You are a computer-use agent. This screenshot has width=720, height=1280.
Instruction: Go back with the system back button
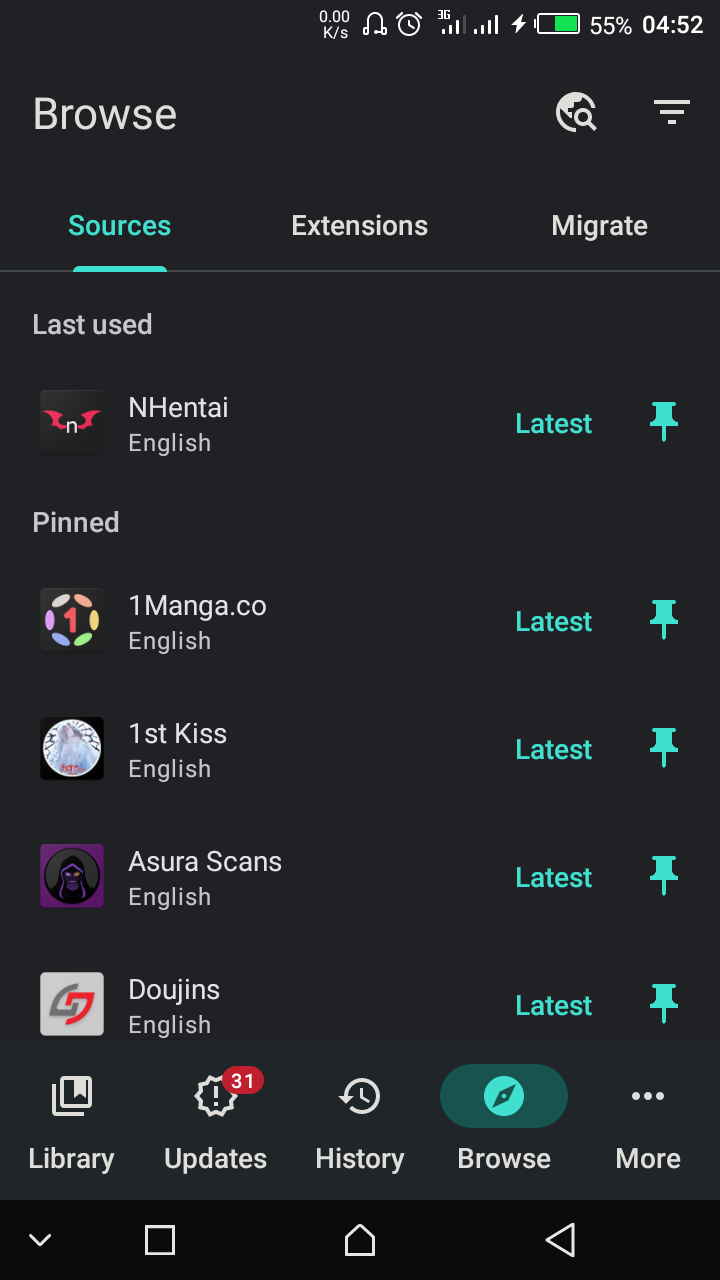(x=560, y=1240)
